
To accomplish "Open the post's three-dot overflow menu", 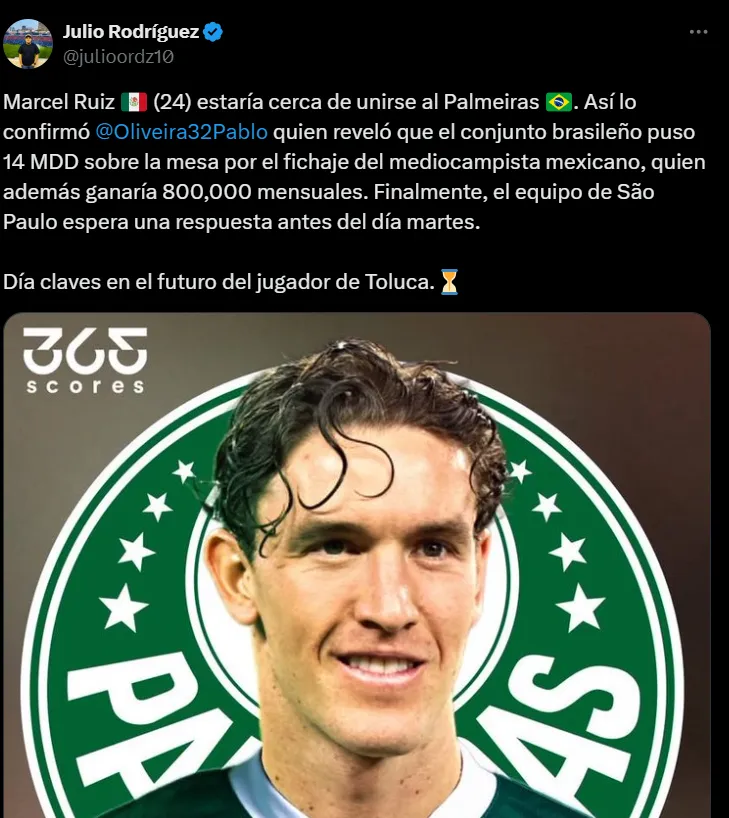I will point(698,32).
